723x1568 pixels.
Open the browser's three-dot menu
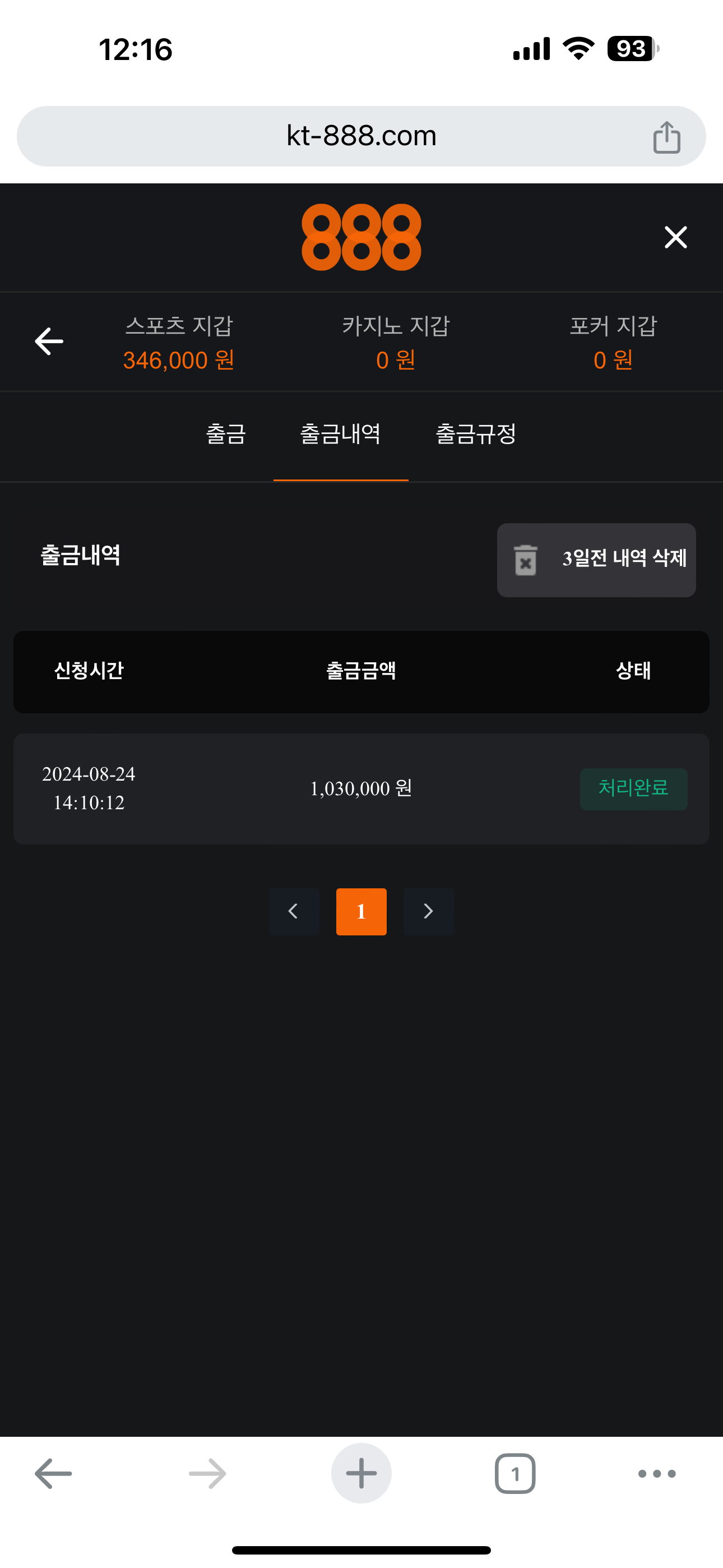[x=657, y=1474]
